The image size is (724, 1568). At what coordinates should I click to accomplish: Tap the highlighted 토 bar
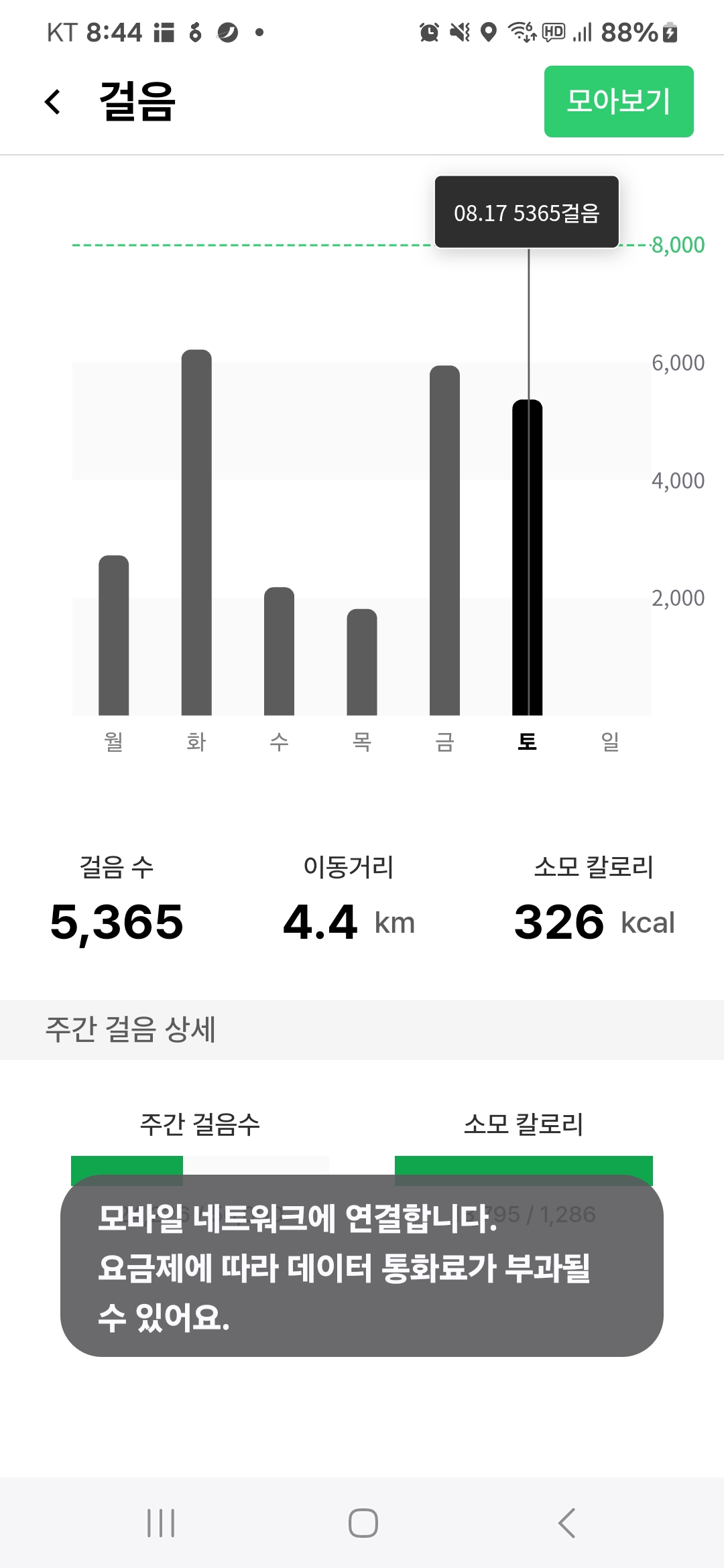coord(527,557)
